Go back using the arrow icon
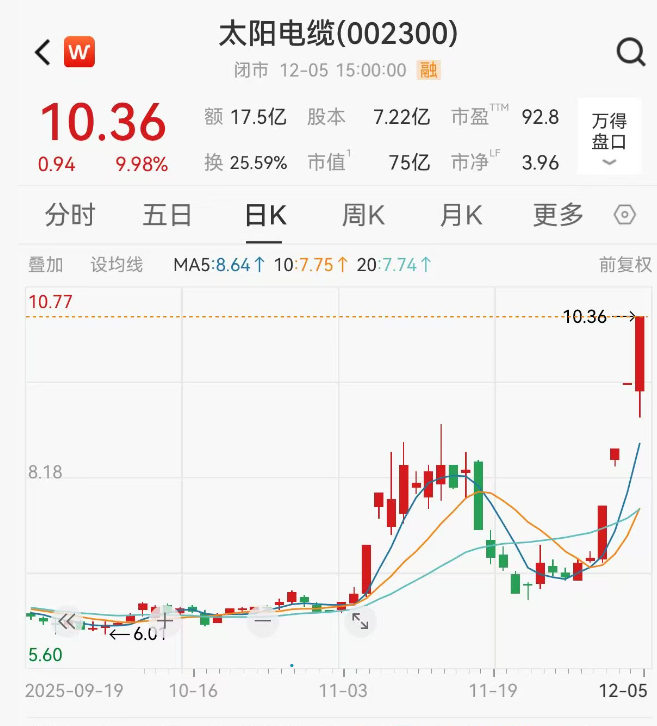This screenshot has height=726, width=657. point(42,52)
